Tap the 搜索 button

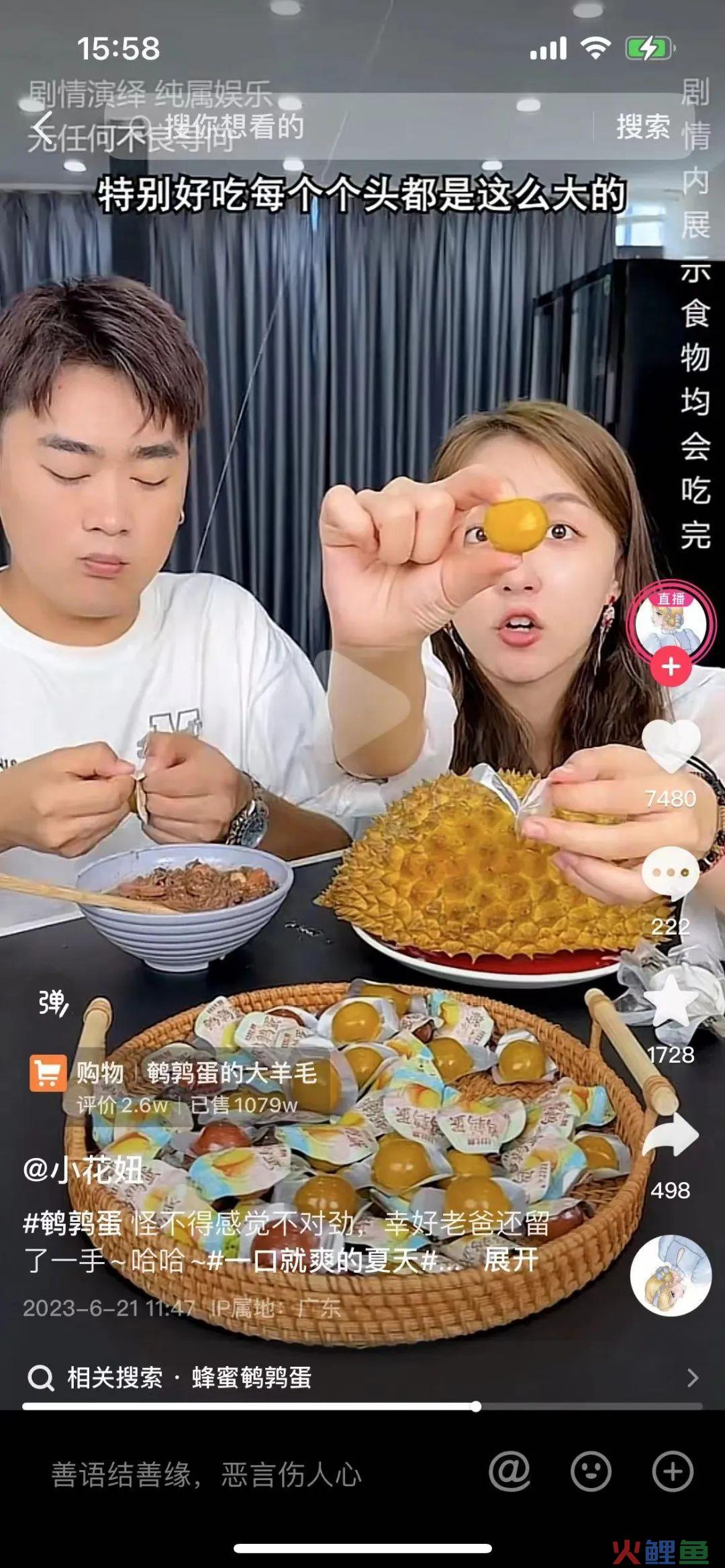[x=642, y=127]
